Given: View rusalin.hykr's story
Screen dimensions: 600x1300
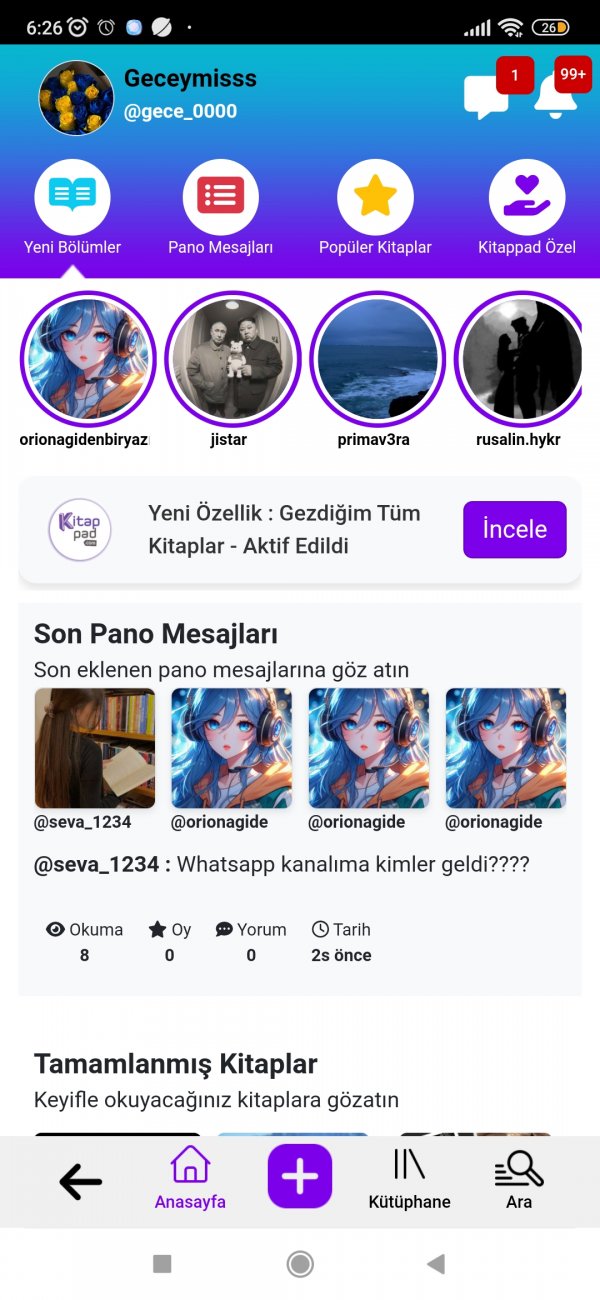Looking at the screenshot, I should click(520, 359).
